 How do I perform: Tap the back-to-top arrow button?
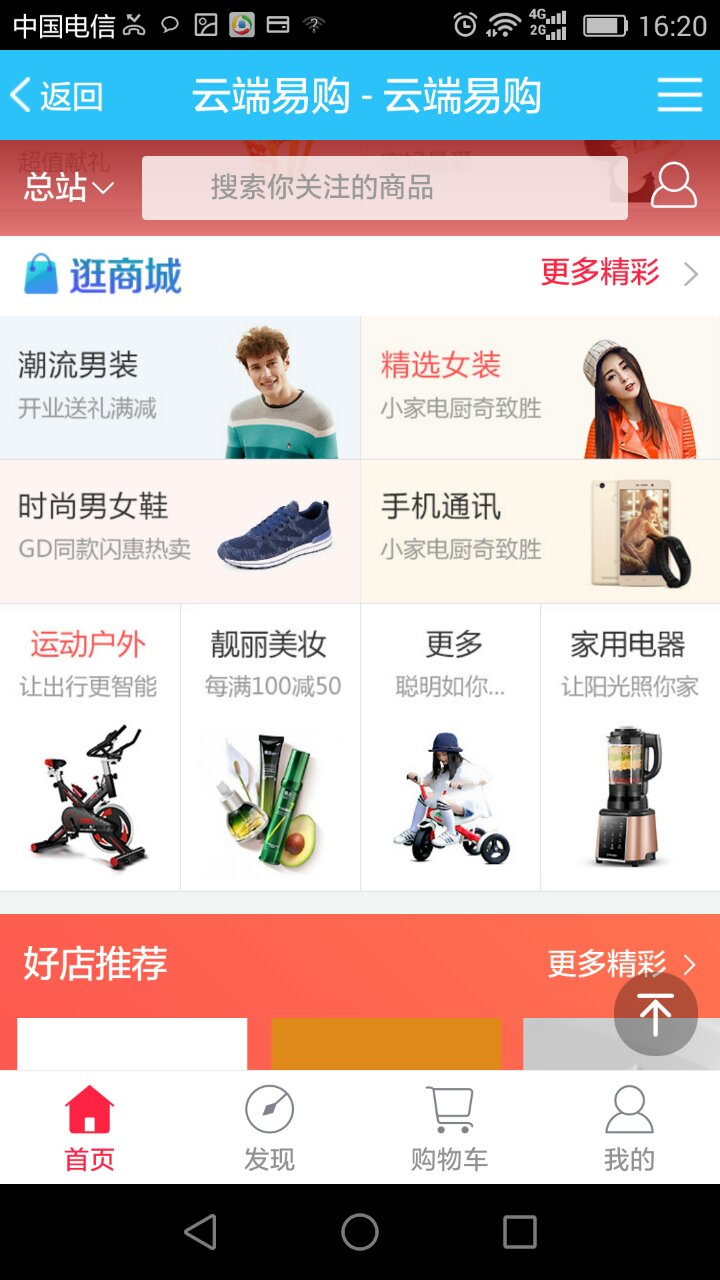(x=655, y=1014)
